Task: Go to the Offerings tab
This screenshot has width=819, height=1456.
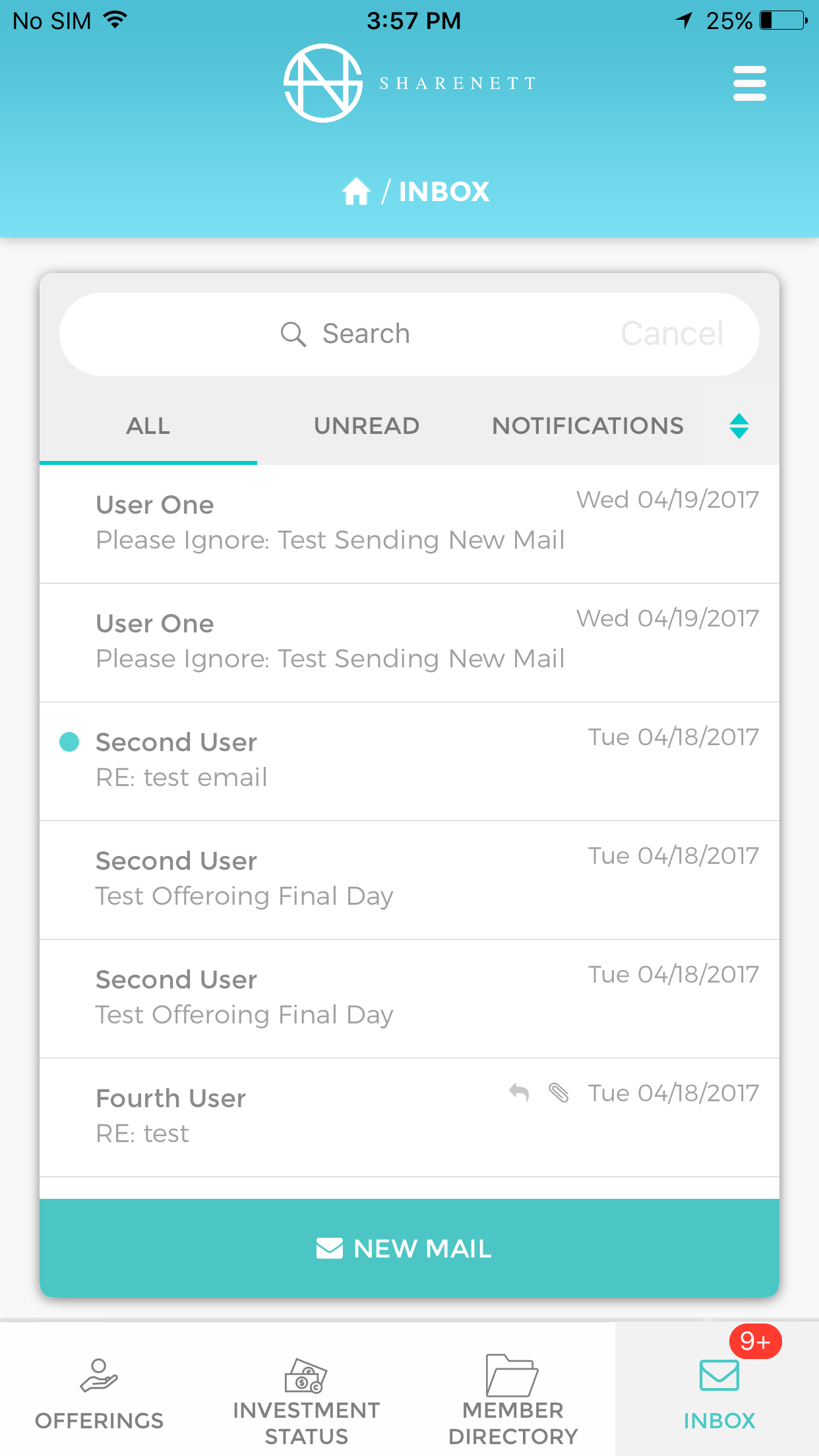Action: click(x=99, y=1391)
